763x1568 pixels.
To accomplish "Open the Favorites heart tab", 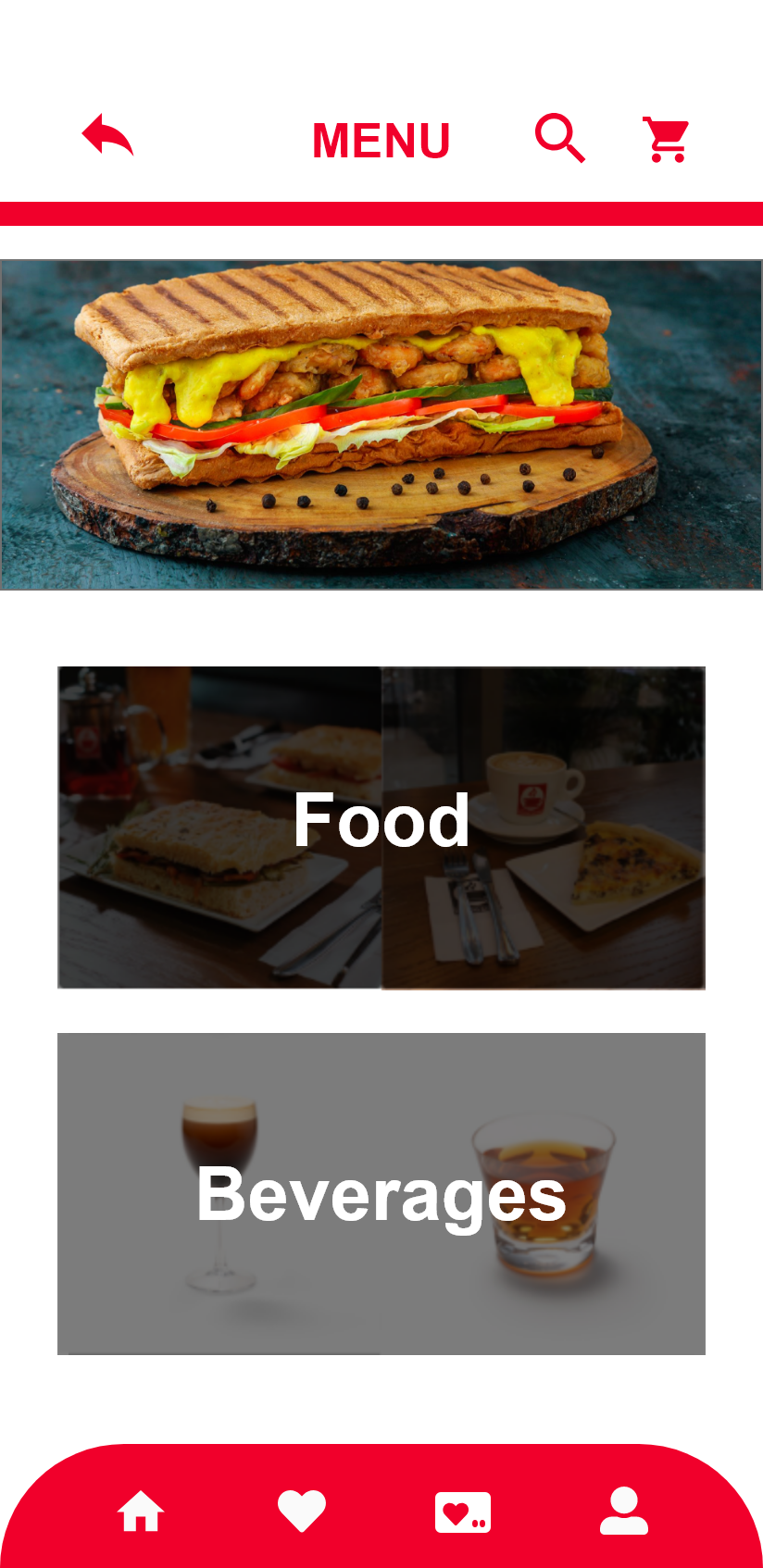I will coord(302,1511).
